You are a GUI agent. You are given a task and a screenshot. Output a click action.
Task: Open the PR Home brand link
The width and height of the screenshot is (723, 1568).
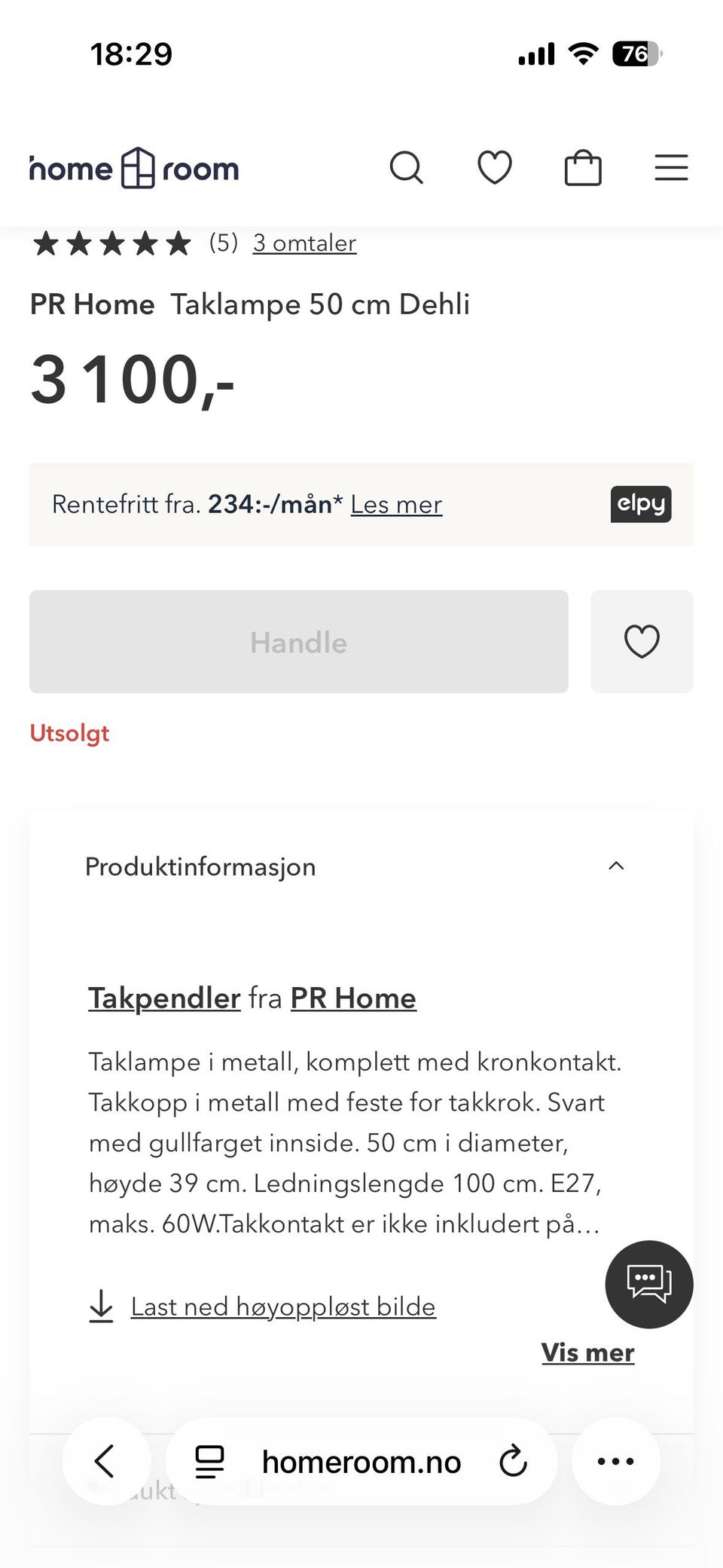[352, 998]
